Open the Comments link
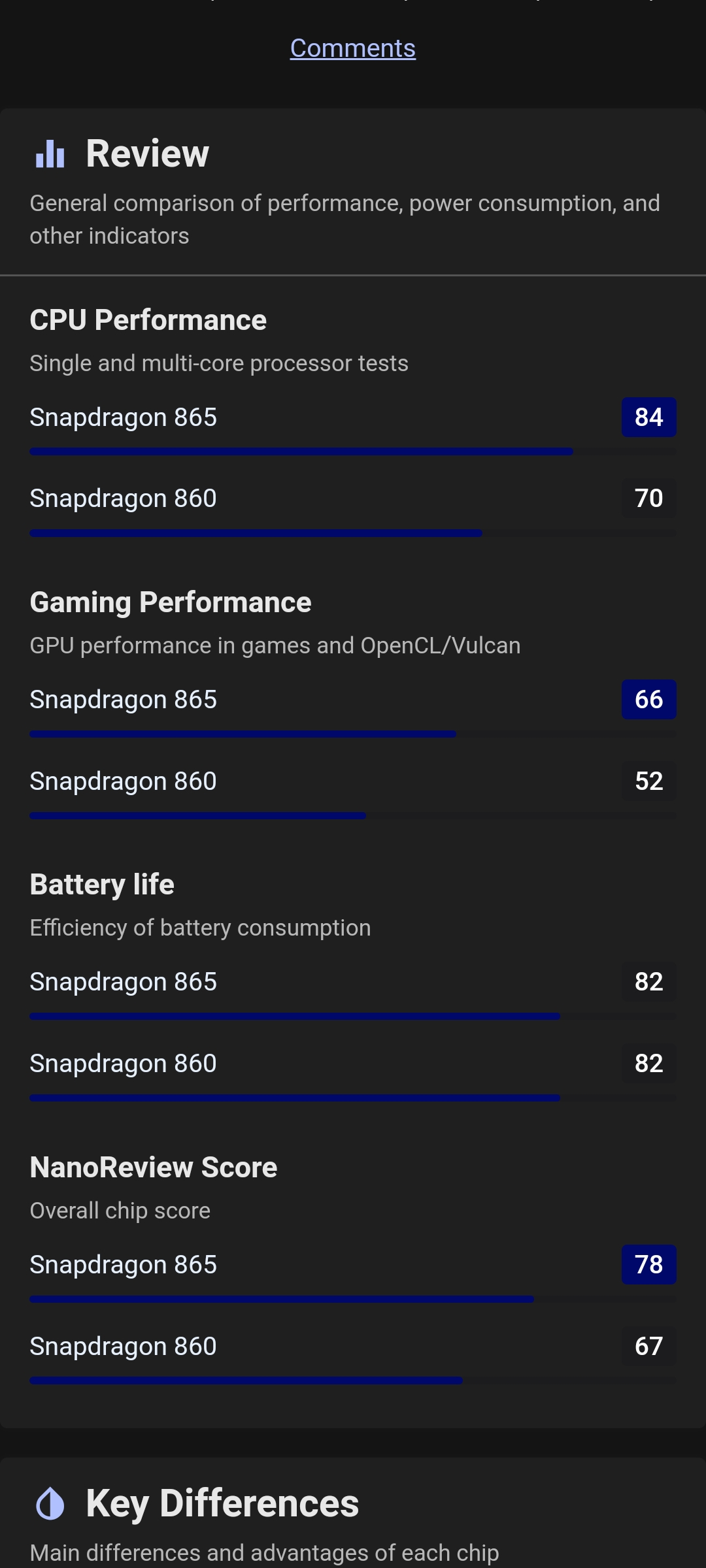Screen dimensions: 706x1568 click(353, 48)
